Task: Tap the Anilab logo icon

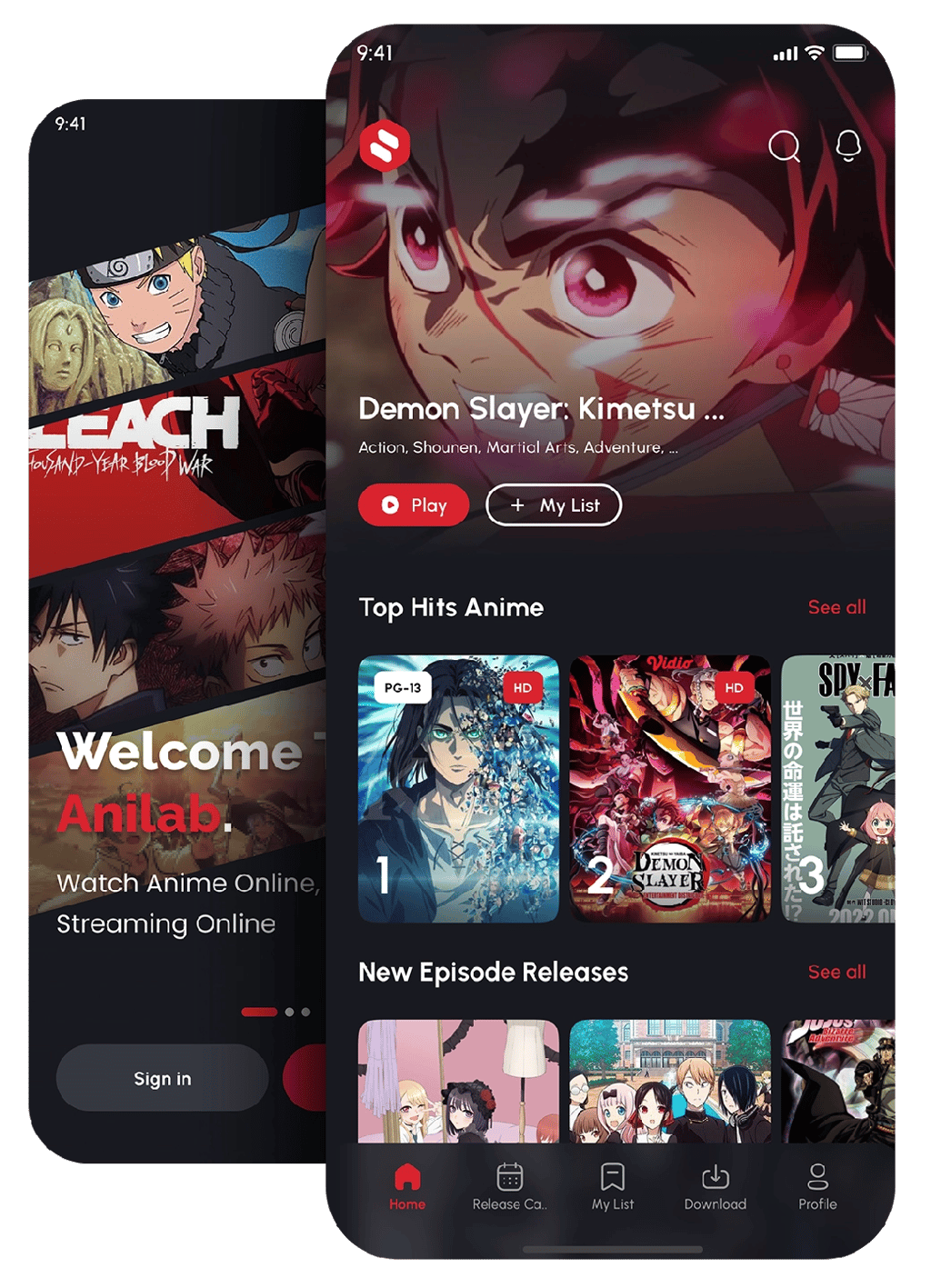Action: tap(385, 145)
